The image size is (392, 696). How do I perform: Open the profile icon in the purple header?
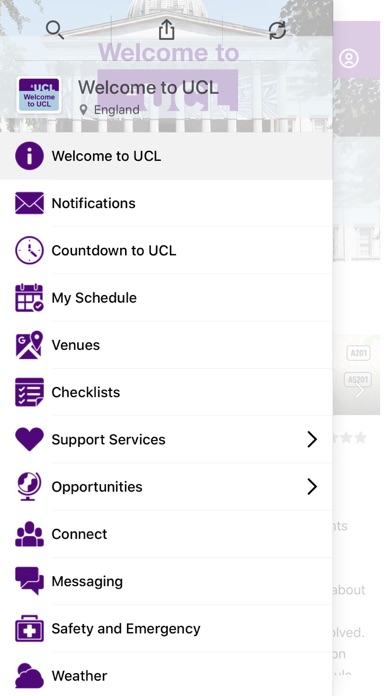pos(349,58)
